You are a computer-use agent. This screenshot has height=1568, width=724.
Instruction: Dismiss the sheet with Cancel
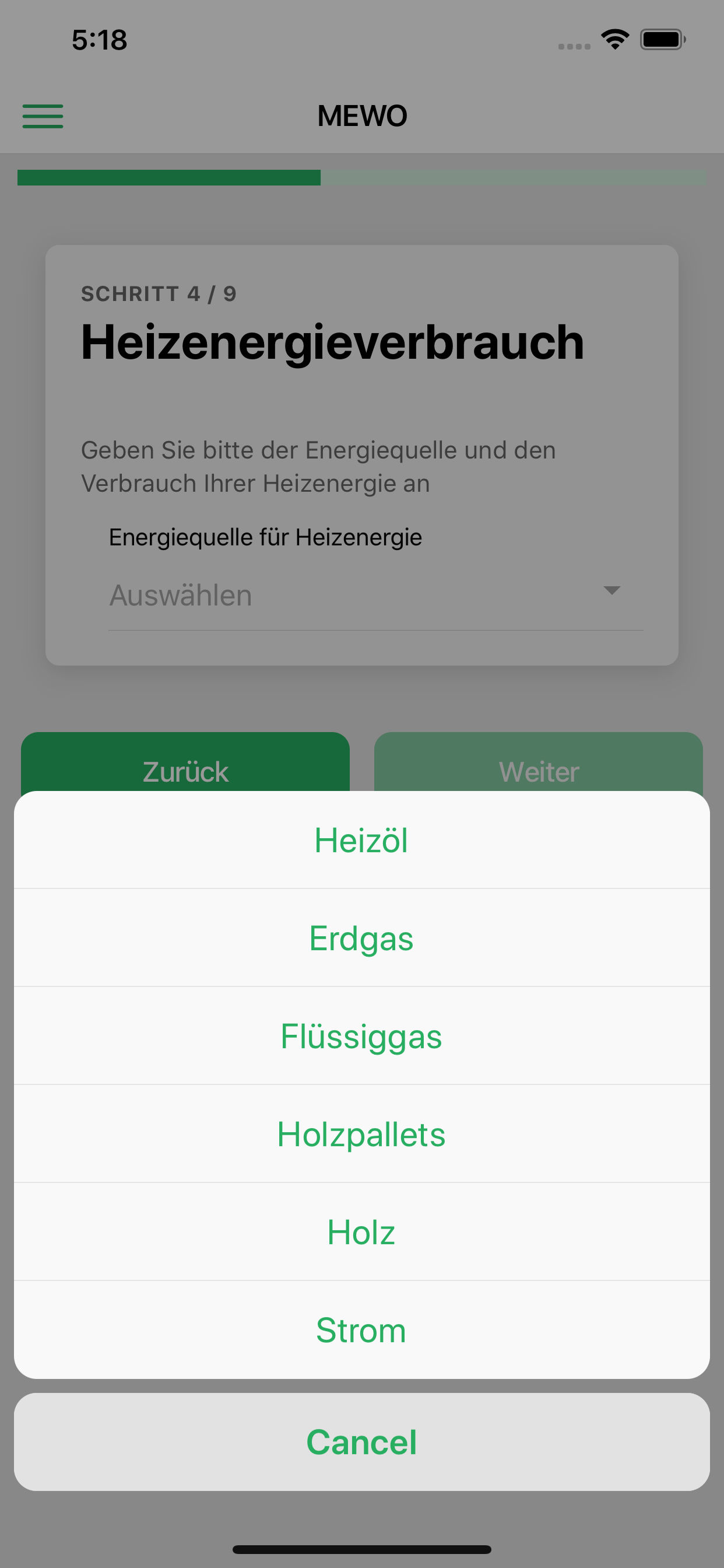[361, 1442]
